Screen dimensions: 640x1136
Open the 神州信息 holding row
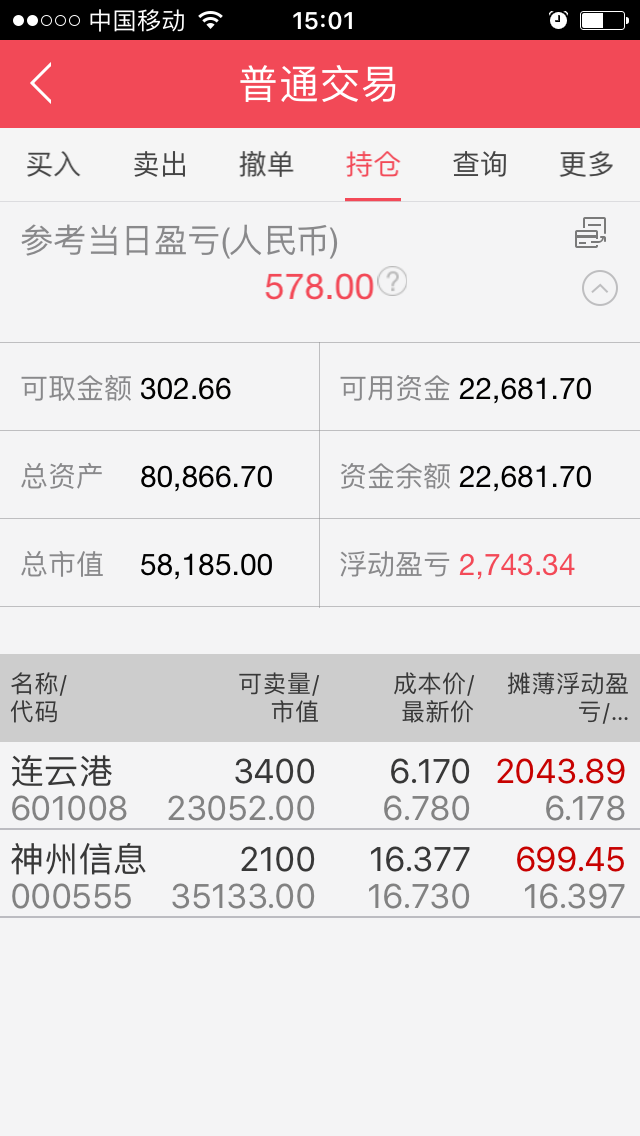pos(320,876)
